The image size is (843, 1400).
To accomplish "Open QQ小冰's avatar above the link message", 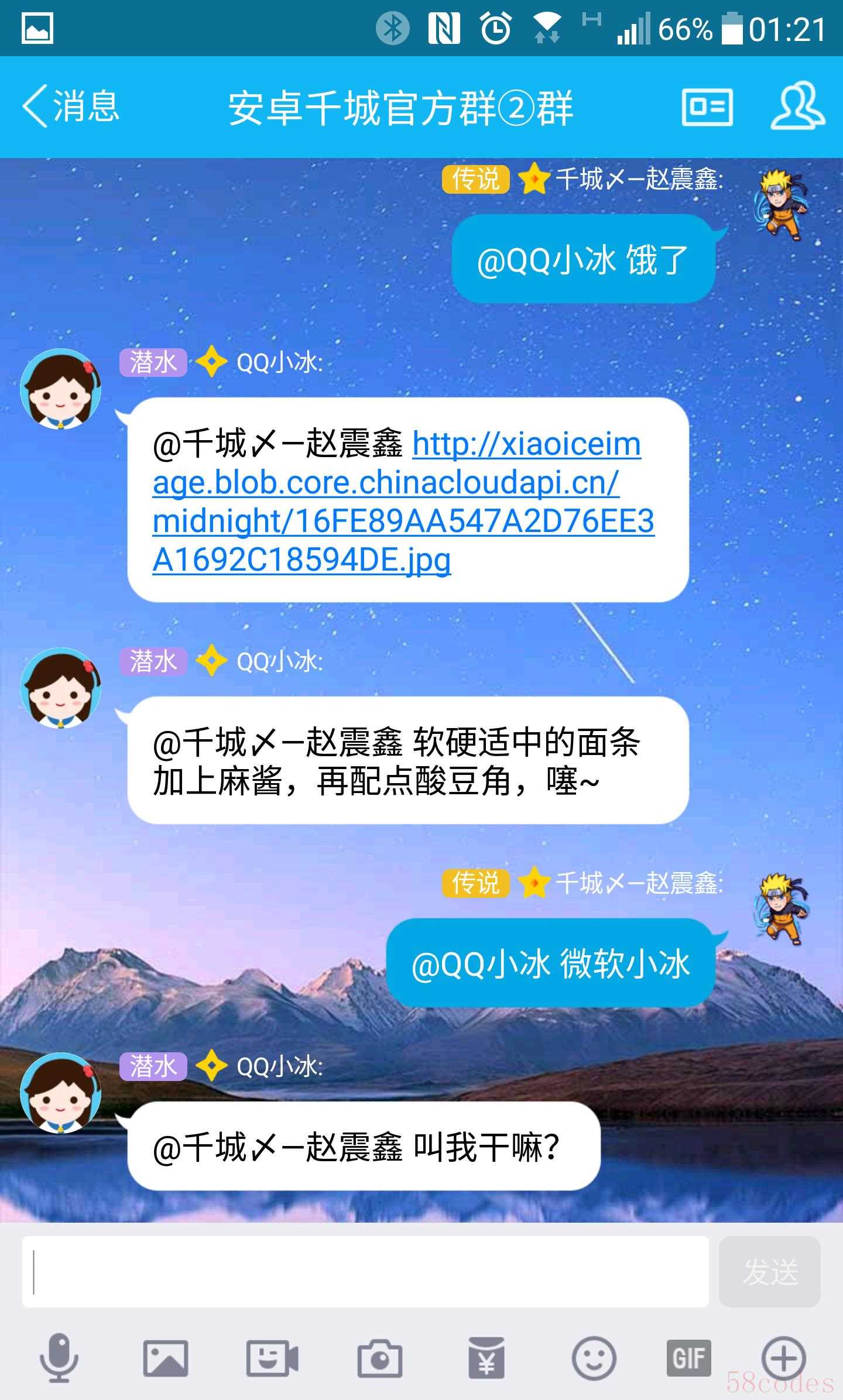I will [61, 389].
